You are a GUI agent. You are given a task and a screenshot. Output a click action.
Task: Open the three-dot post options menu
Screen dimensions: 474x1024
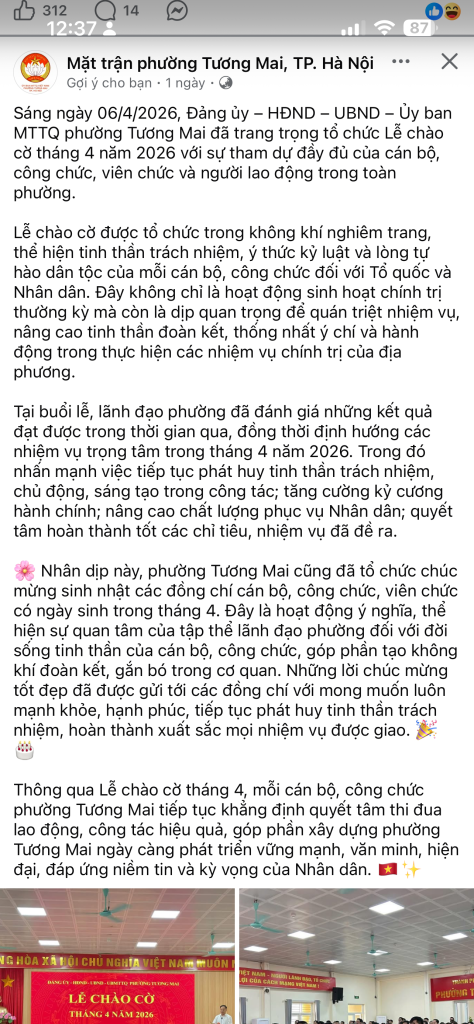pos(401,62)
